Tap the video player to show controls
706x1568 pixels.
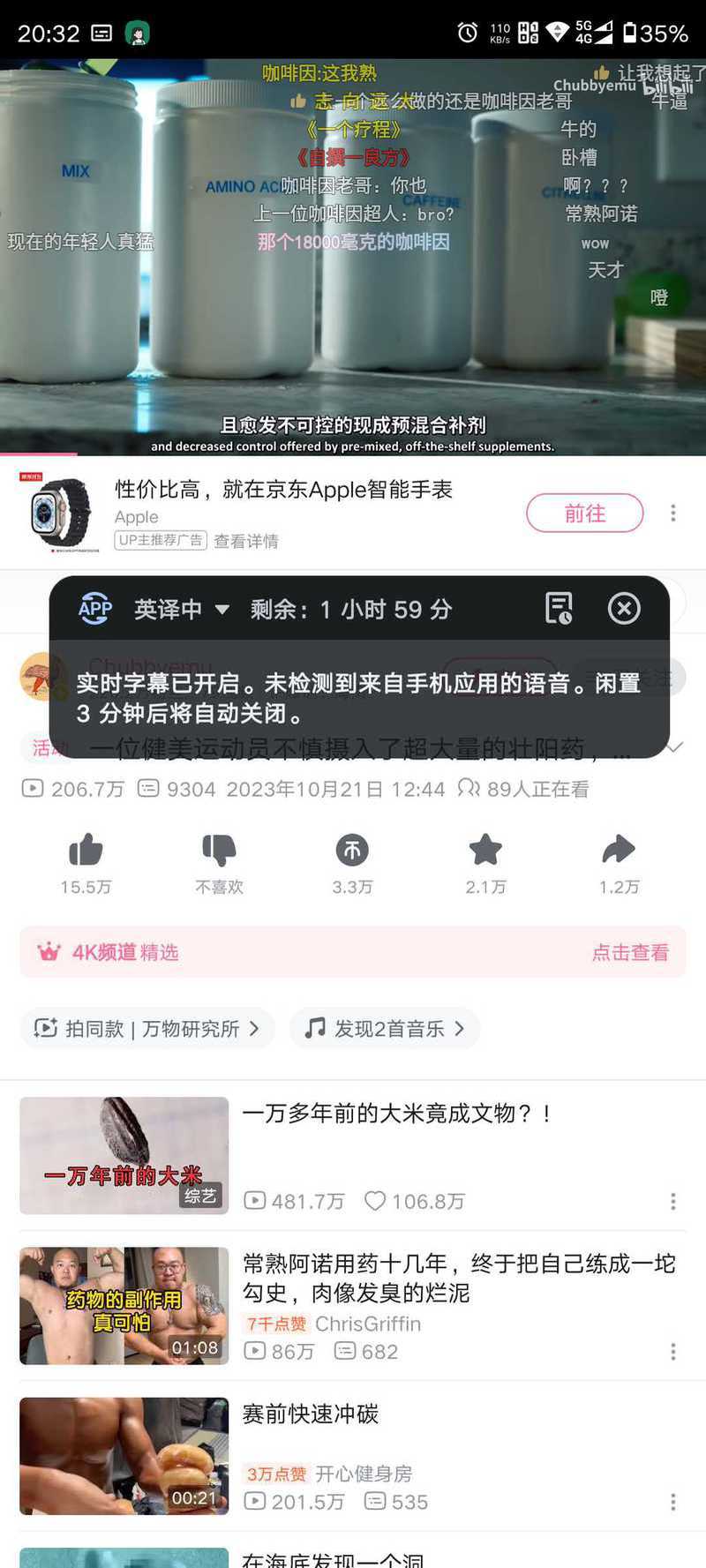tap(353, 335)
